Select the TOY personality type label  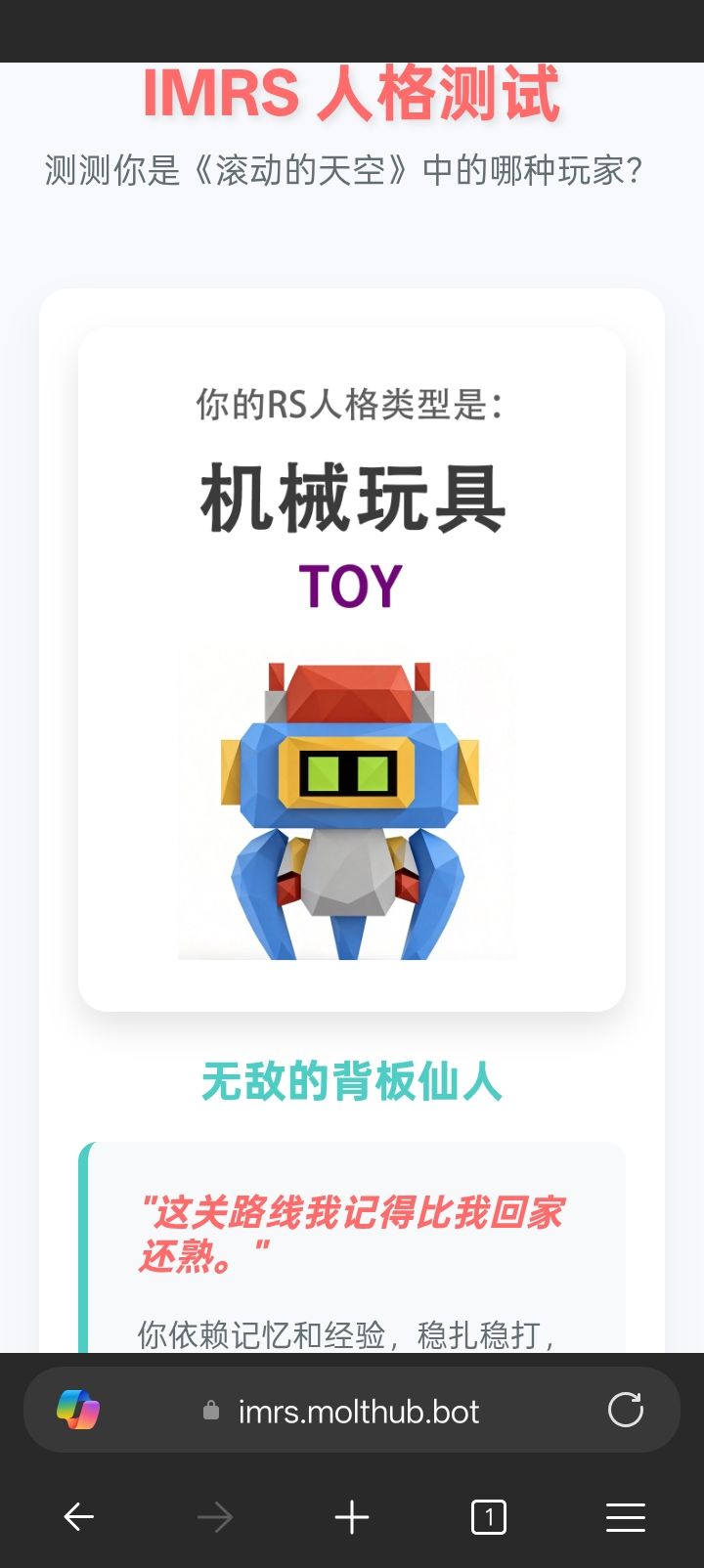click(351, 586)
